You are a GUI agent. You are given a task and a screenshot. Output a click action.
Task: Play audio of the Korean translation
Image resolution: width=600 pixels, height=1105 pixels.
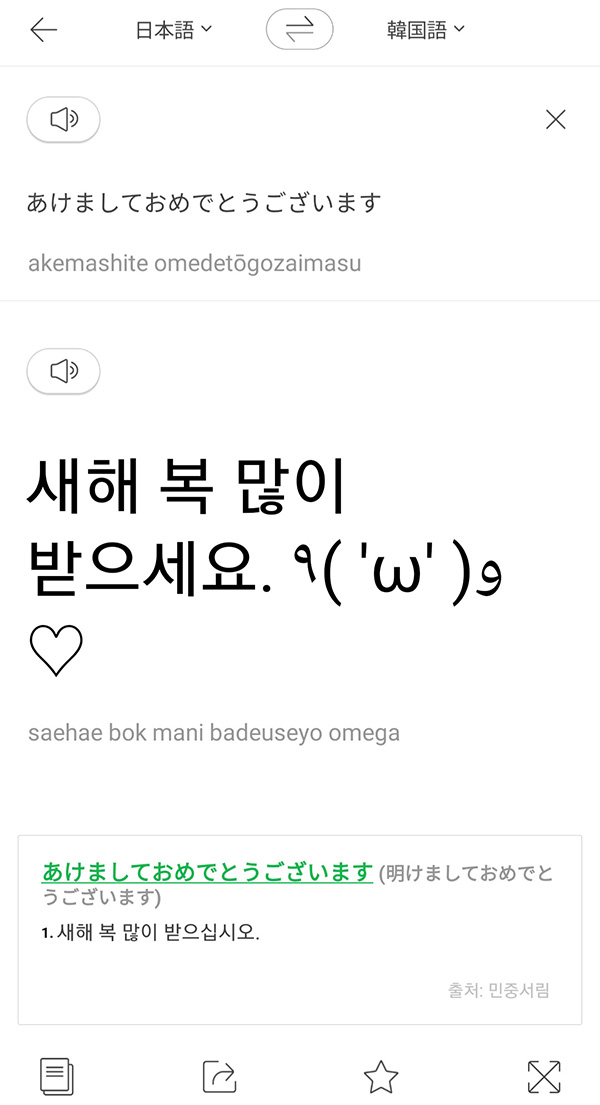63,371
